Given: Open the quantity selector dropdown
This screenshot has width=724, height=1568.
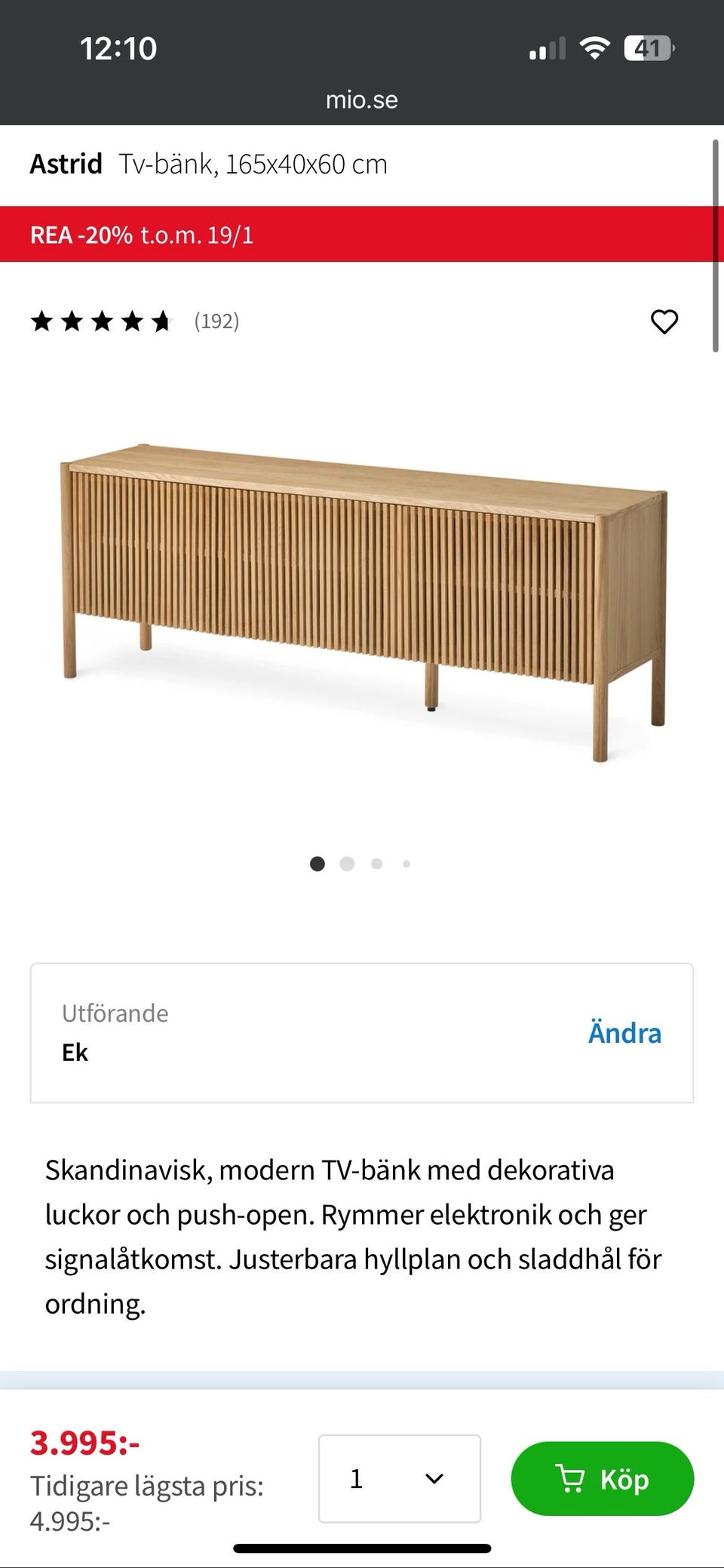Looking at the screenshot, I should pos(399,1479).
